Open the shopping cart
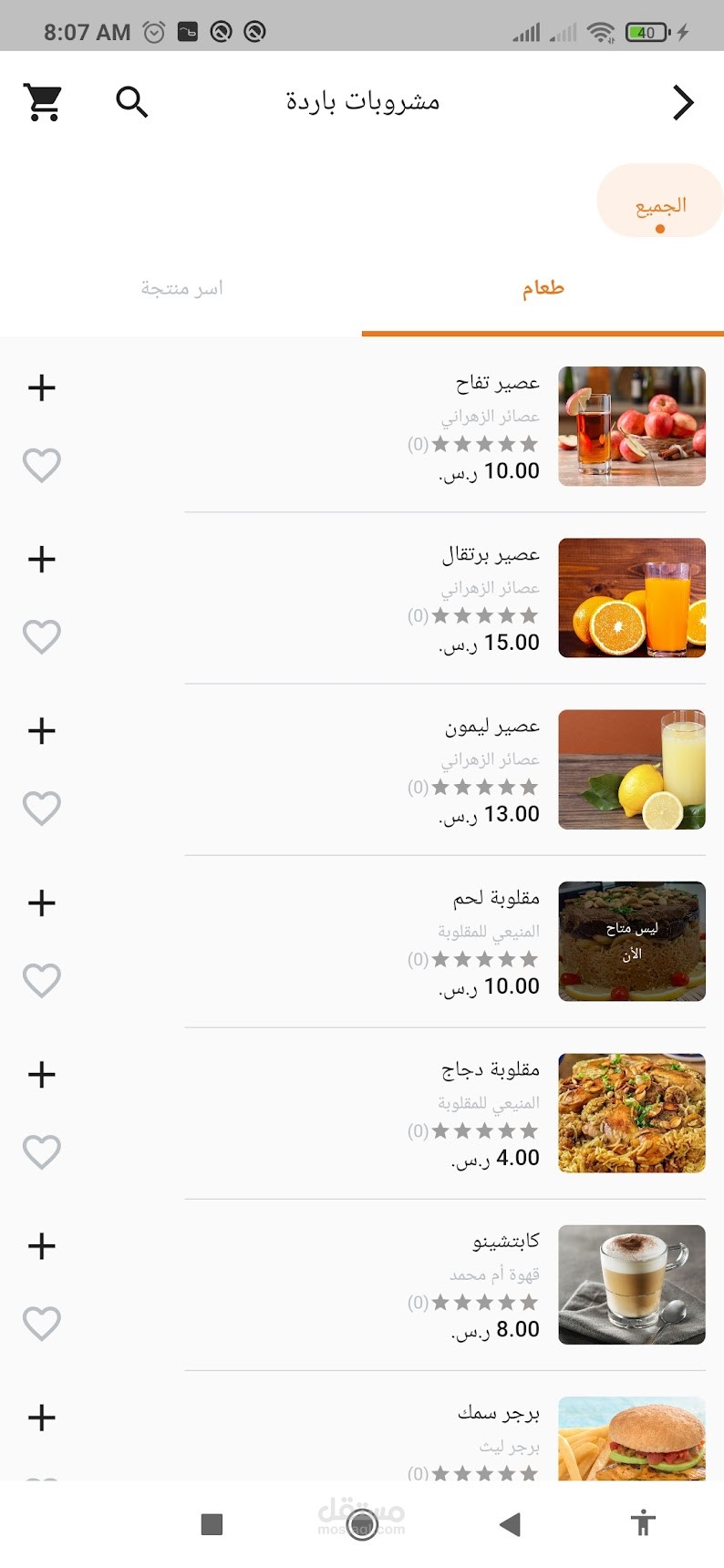The height and width of the screenshot is (1568, 724). click(x=43, y=102)
